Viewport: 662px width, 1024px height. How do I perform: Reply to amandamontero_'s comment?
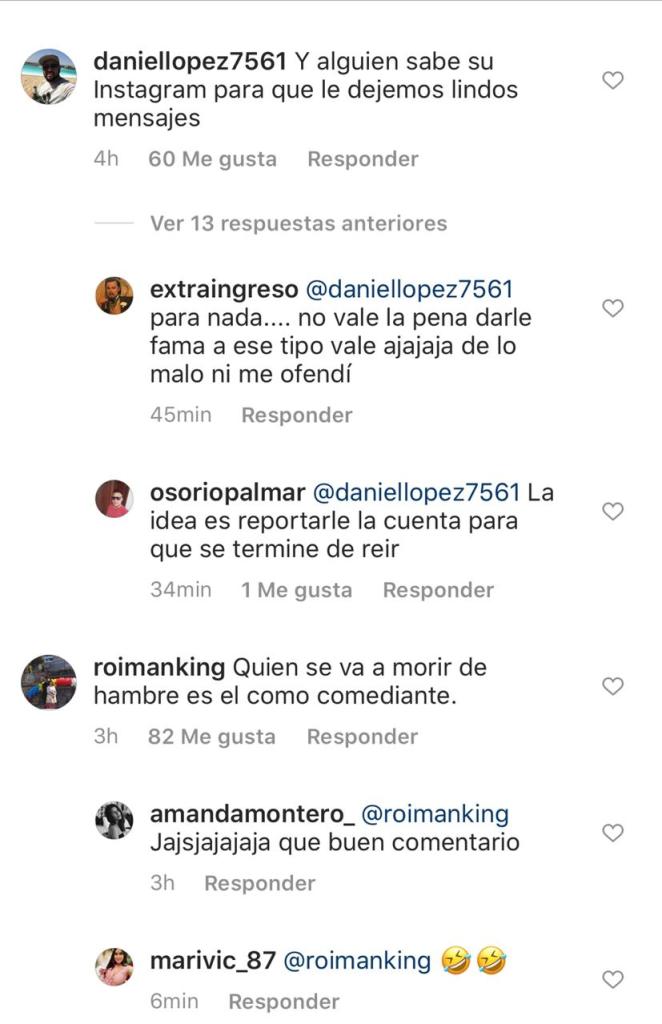pyautogui.click(x=259, y=883)
